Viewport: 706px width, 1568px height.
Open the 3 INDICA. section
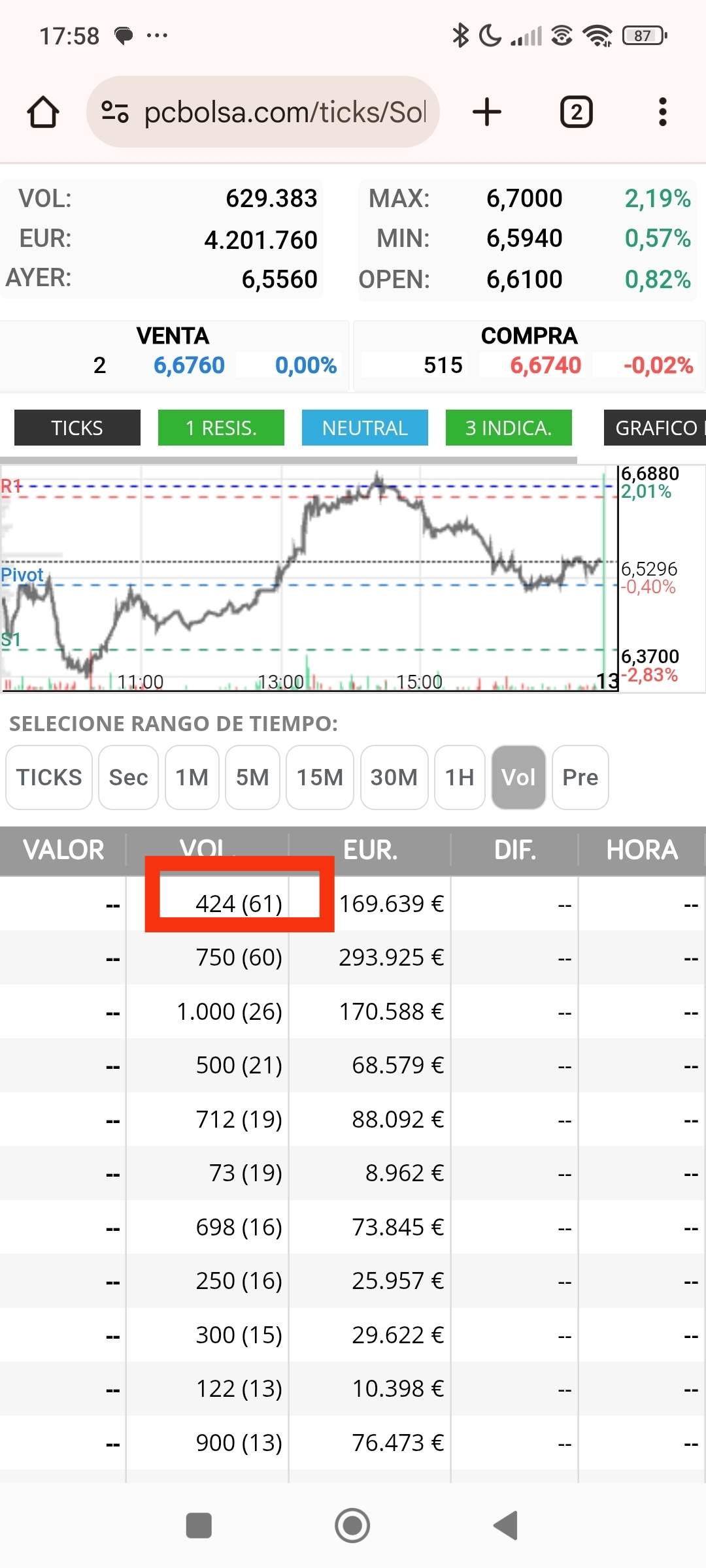[509, 428]
